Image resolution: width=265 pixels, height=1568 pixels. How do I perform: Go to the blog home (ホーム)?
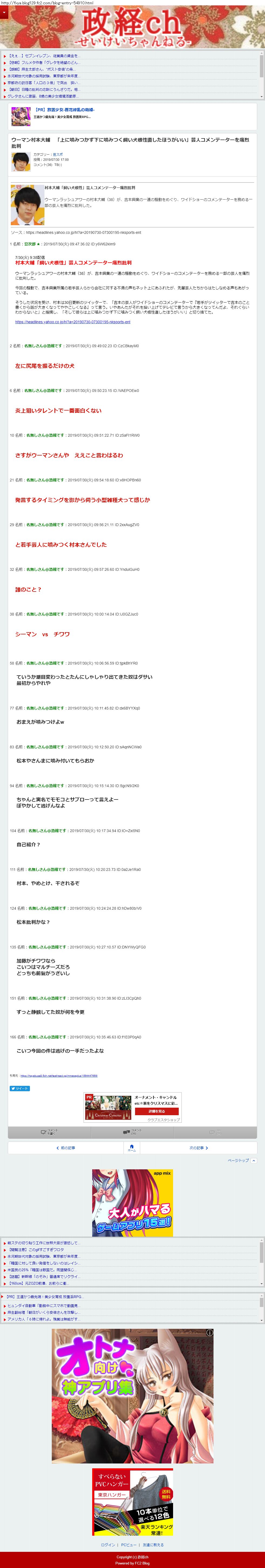(132, 1148)
